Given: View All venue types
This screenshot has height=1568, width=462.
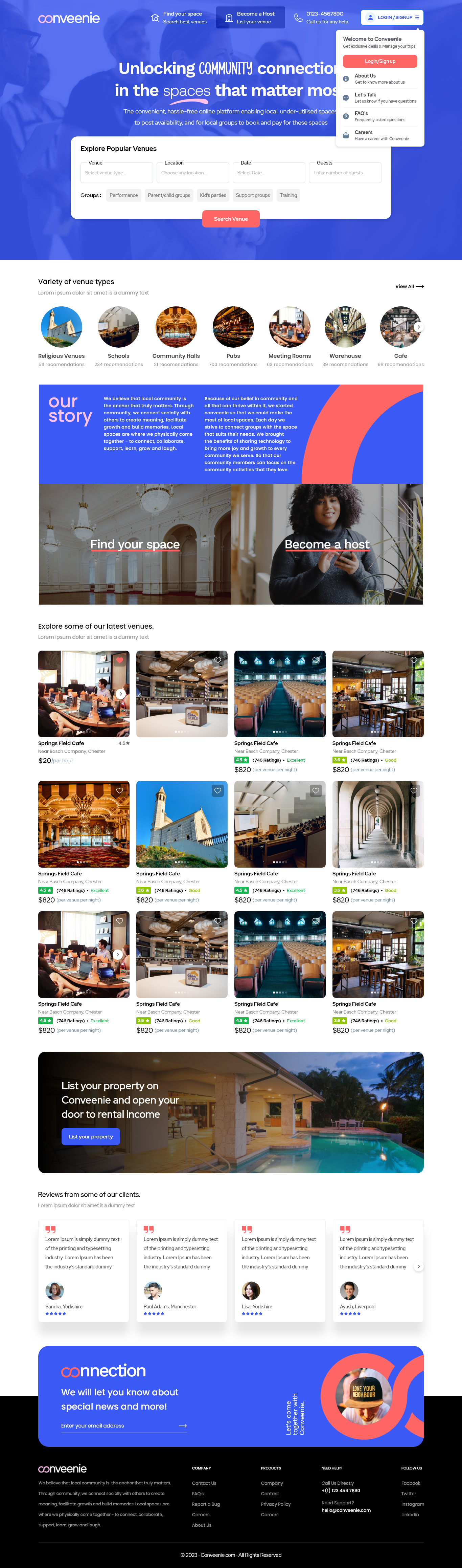Looking at the screenshot, I should coord(409,286).
